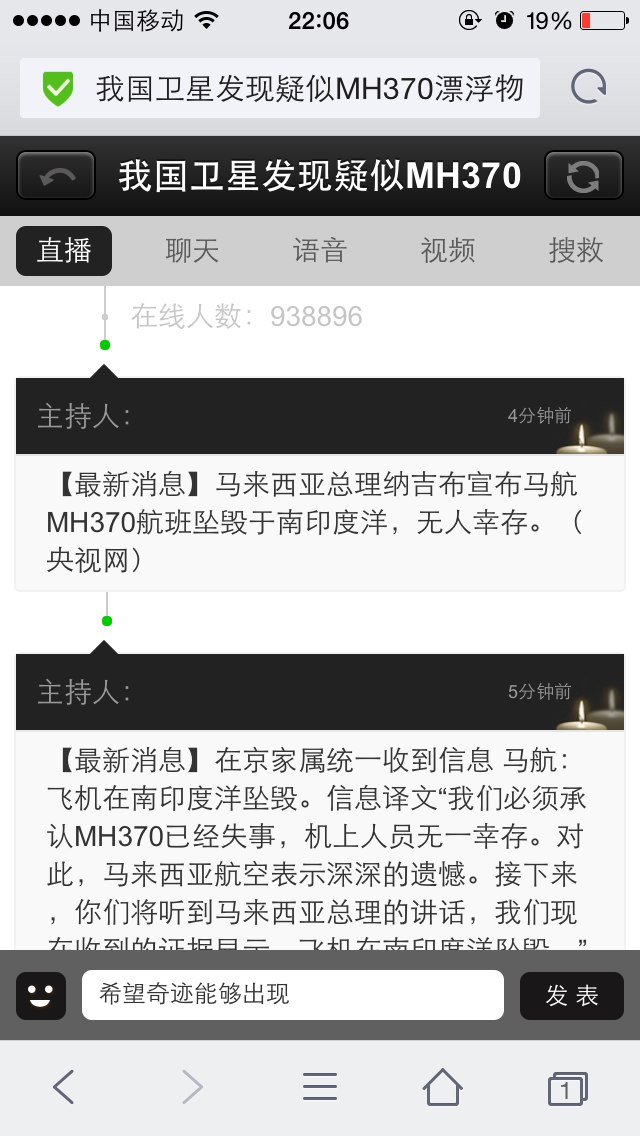Open the browser menu with three lines
The height and width of the screenshot is (1136, 640).
click(x=320, y=1087)
